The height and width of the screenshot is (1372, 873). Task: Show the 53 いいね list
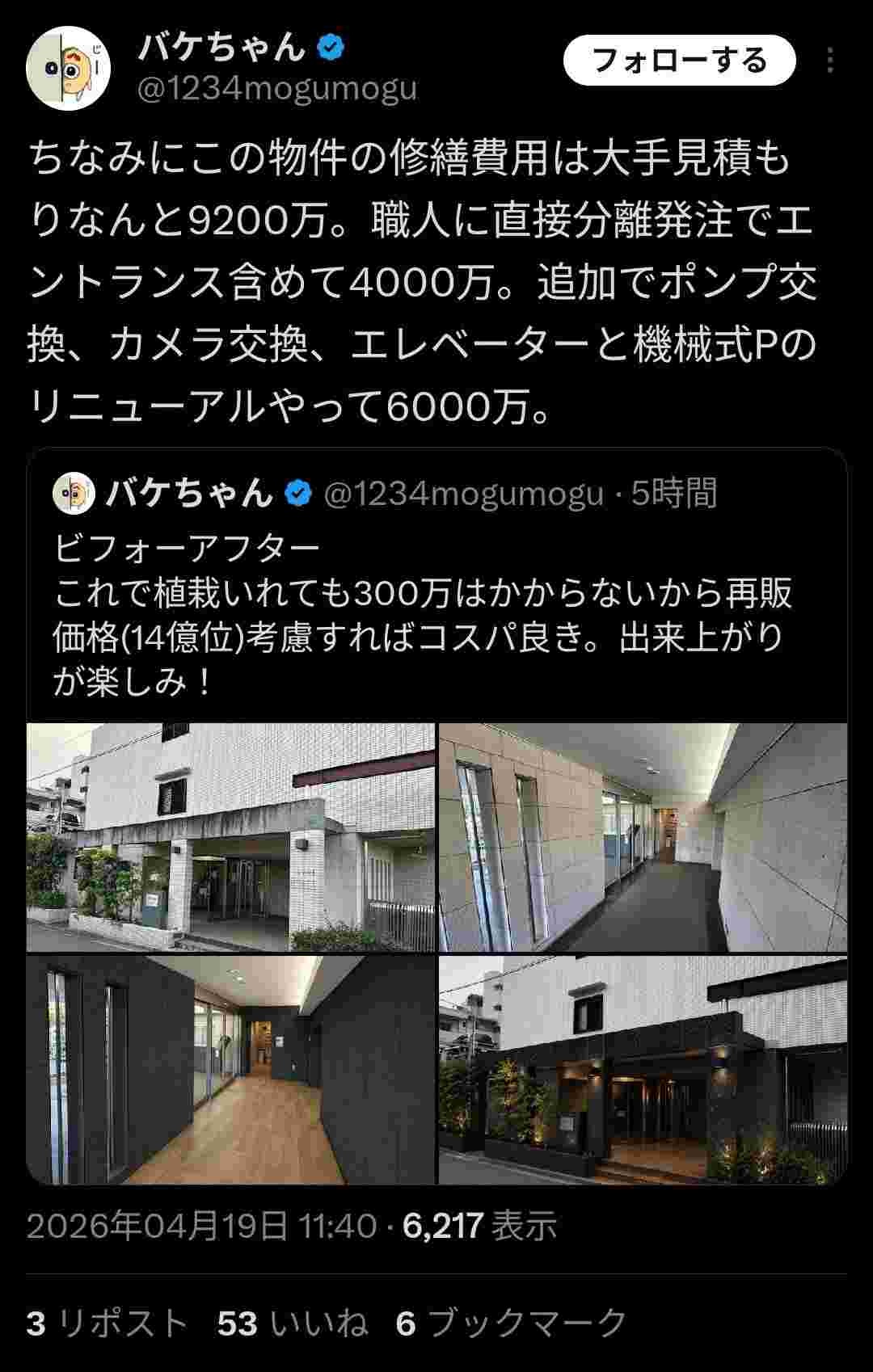tap(292, 1324)
